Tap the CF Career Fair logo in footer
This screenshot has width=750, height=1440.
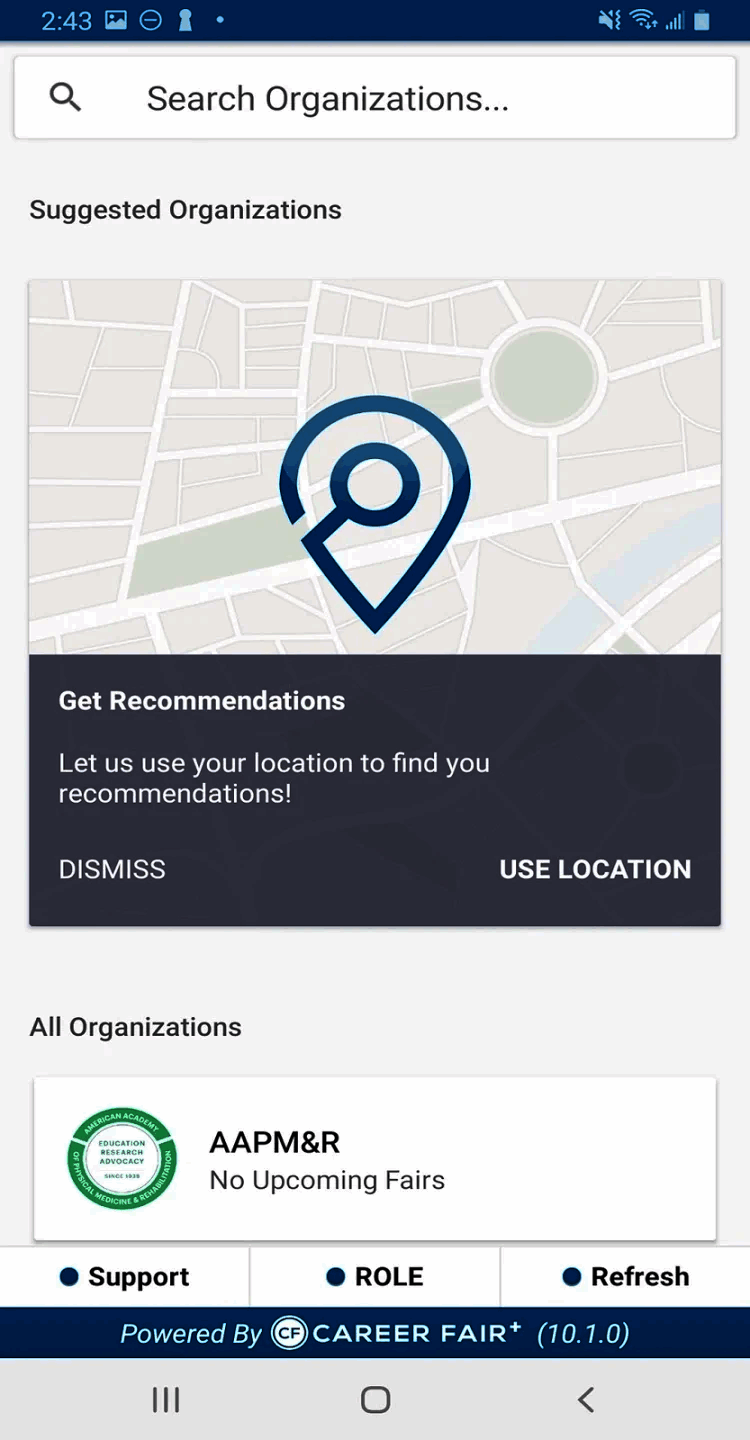click(289, 1333)
